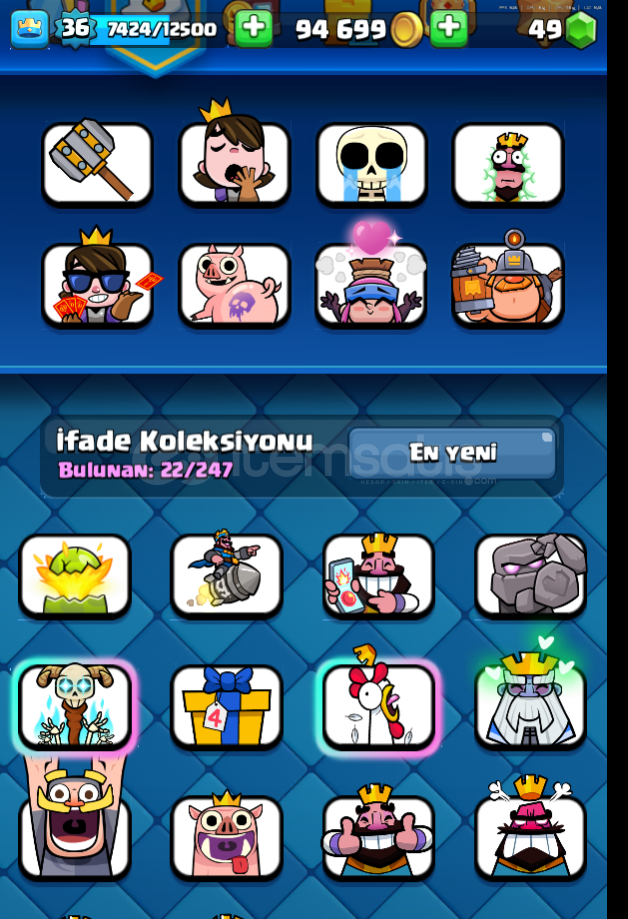Screen dimensions: 628x919
Task: Choose the yawning princess emote
Action: point(234,163)
